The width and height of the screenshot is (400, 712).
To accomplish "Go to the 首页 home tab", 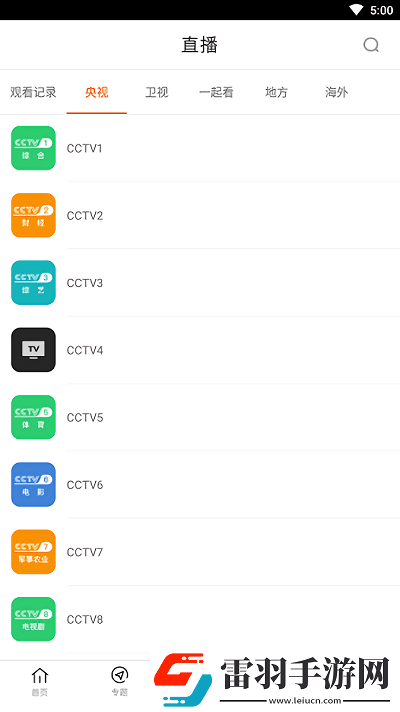I will 40,682.
